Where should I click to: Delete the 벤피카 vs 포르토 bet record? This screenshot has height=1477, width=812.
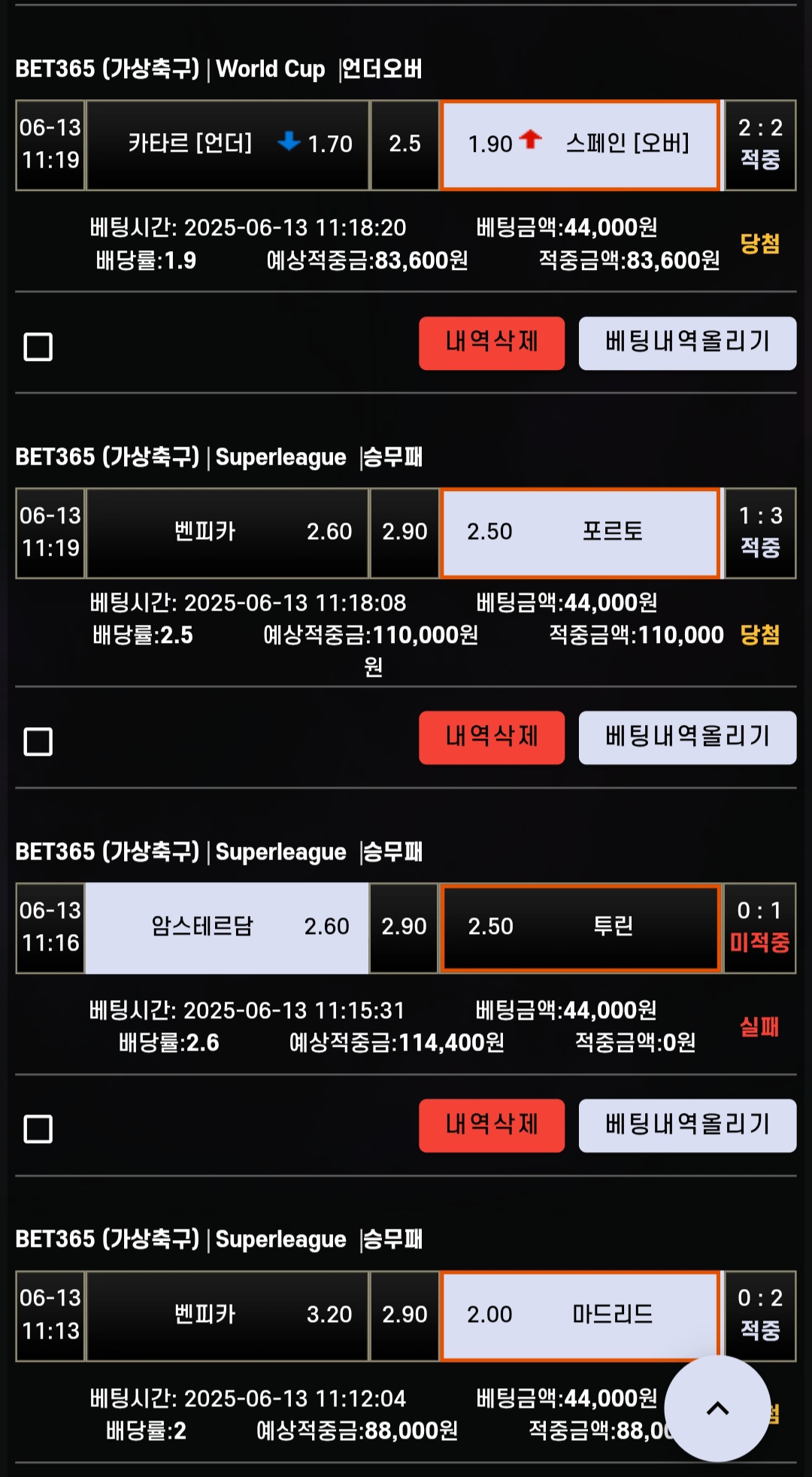[491, 737]
